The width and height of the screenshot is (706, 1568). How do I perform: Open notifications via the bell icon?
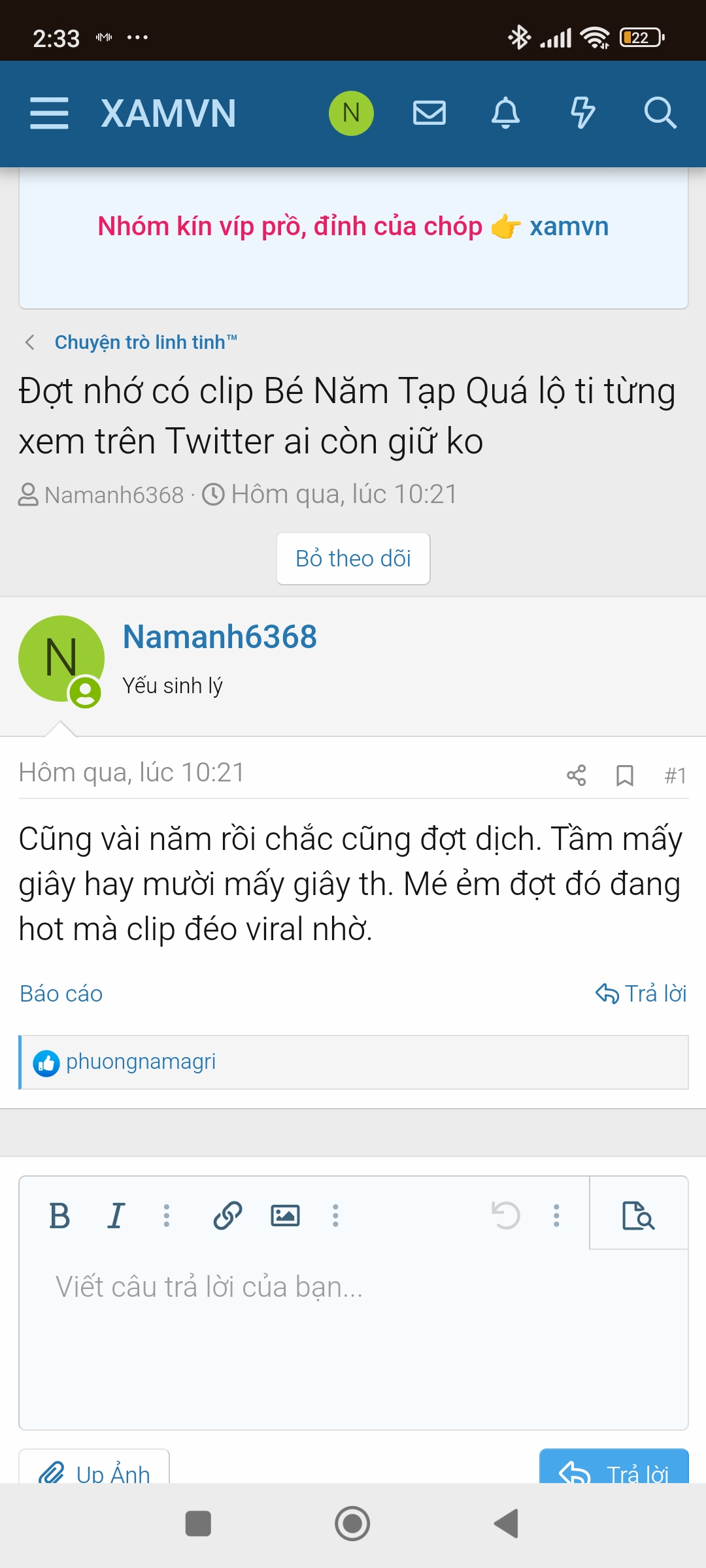(506, 112)
